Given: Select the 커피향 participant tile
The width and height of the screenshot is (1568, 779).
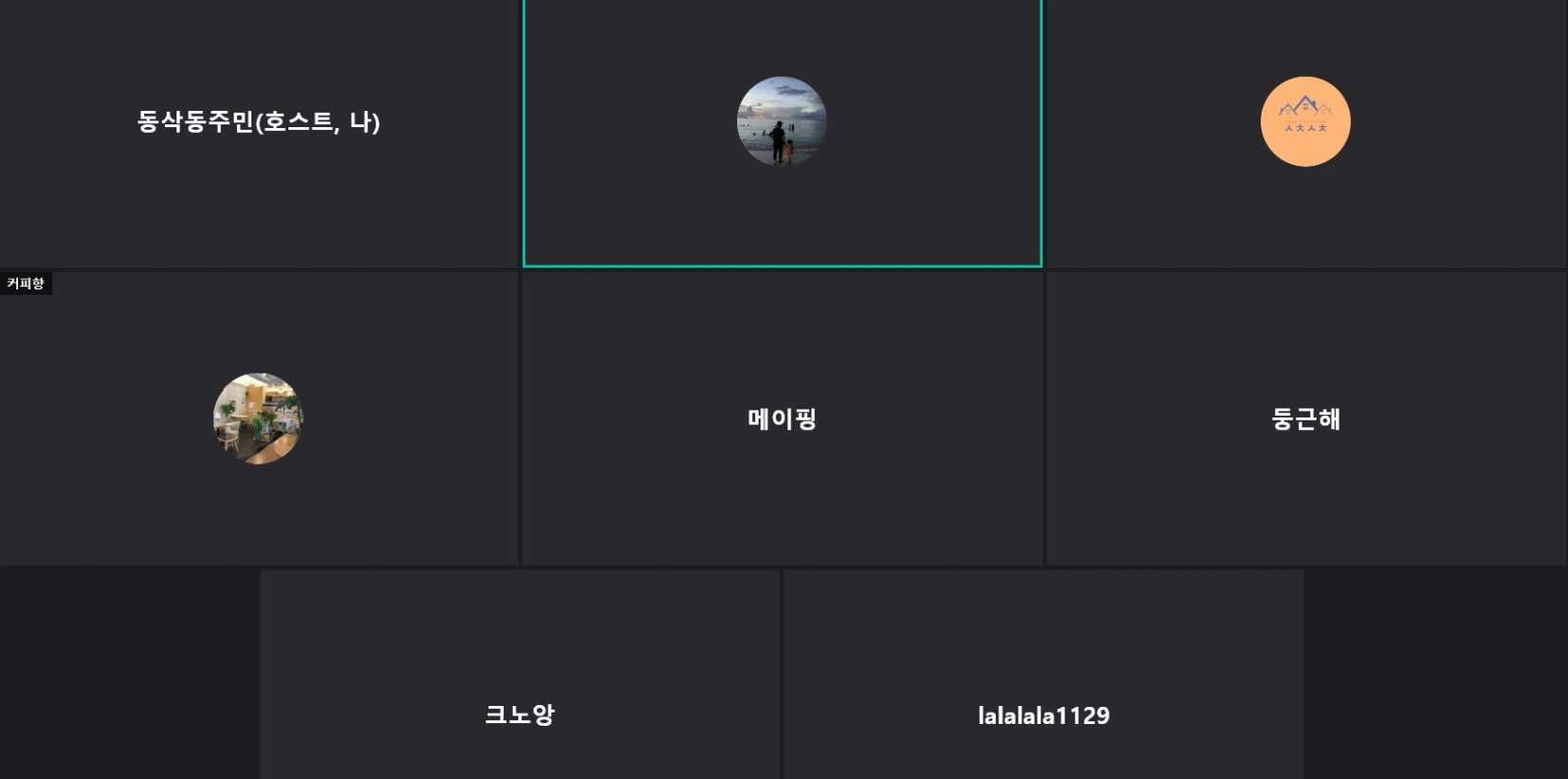Looking at the screenshot, I should tap(259, 418).
